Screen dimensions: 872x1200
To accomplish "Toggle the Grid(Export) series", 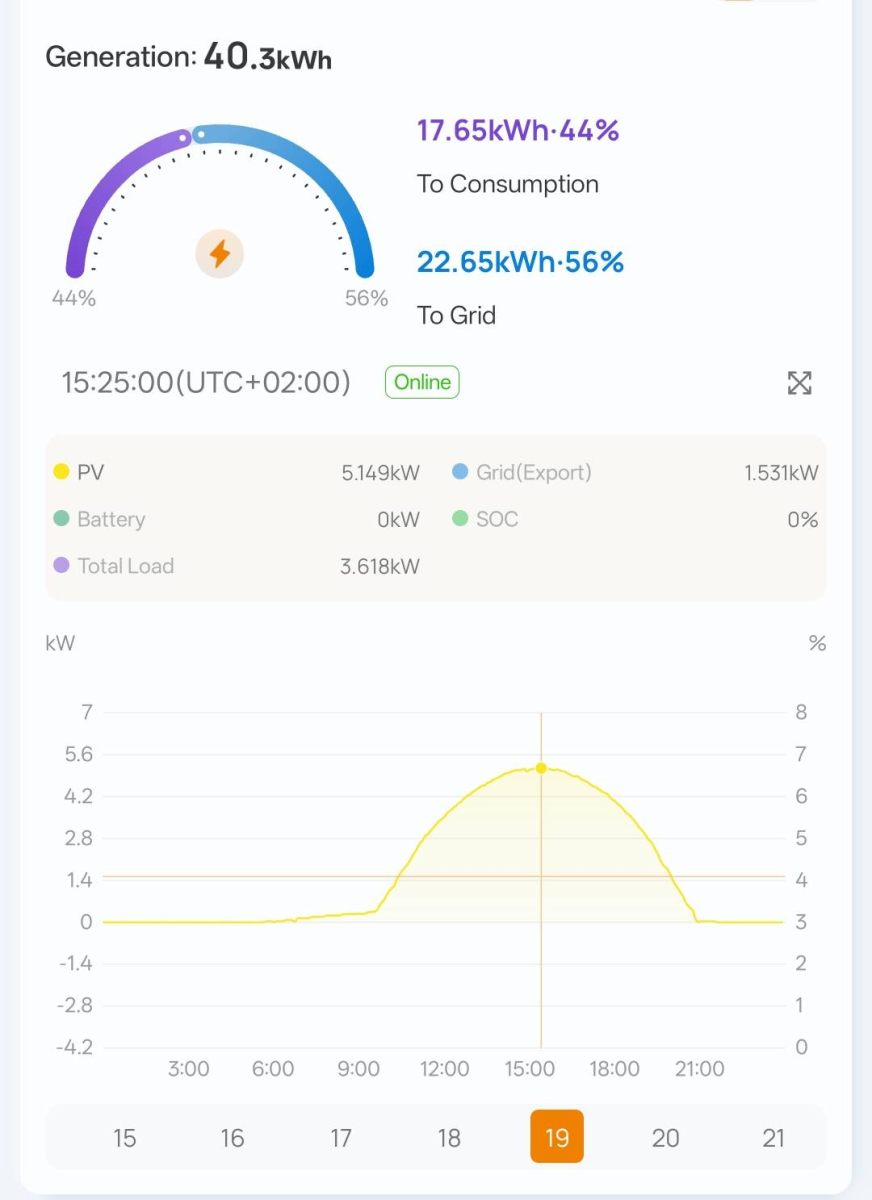I will (522, 472).
